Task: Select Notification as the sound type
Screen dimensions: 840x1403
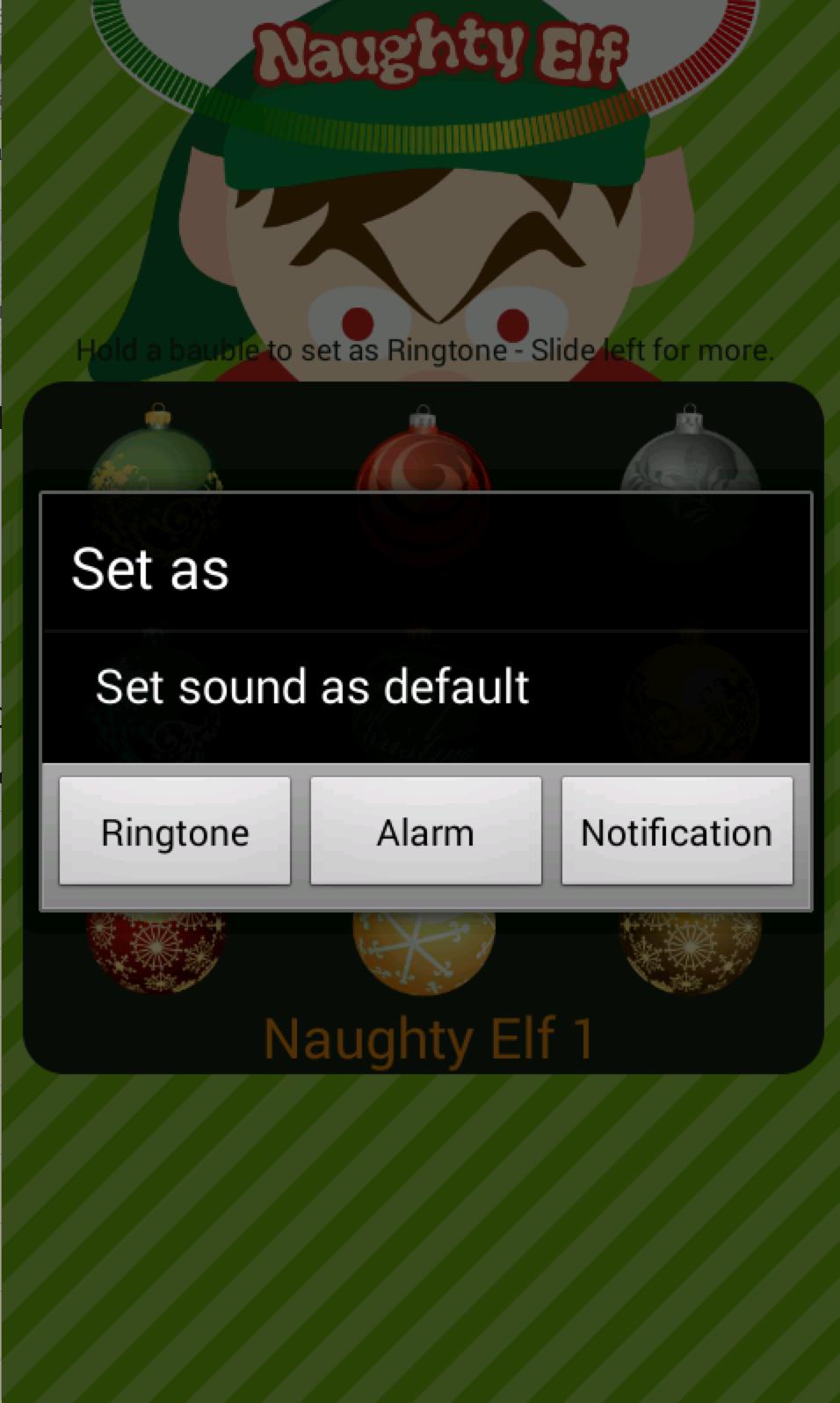Action: pos(677,831)
